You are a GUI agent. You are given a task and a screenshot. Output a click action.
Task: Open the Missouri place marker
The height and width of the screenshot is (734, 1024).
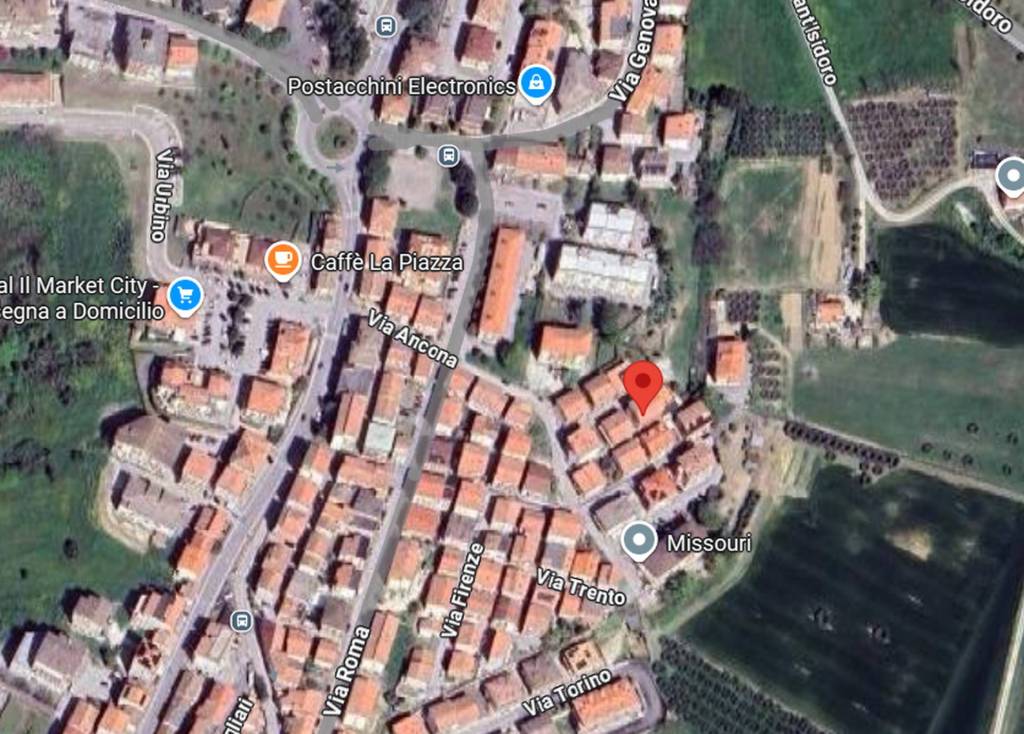[639, 541]
